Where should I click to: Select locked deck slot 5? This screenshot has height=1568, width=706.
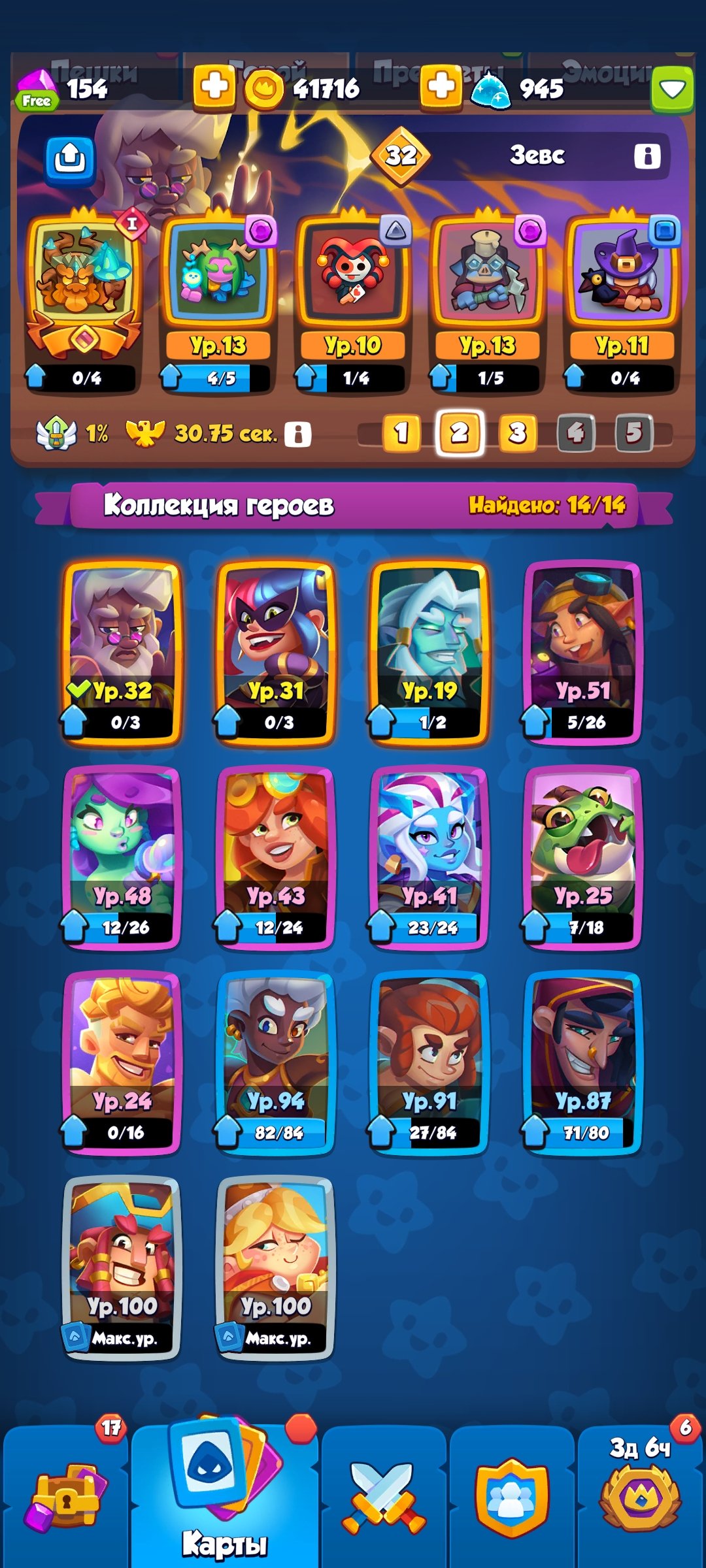pos(633,433)
